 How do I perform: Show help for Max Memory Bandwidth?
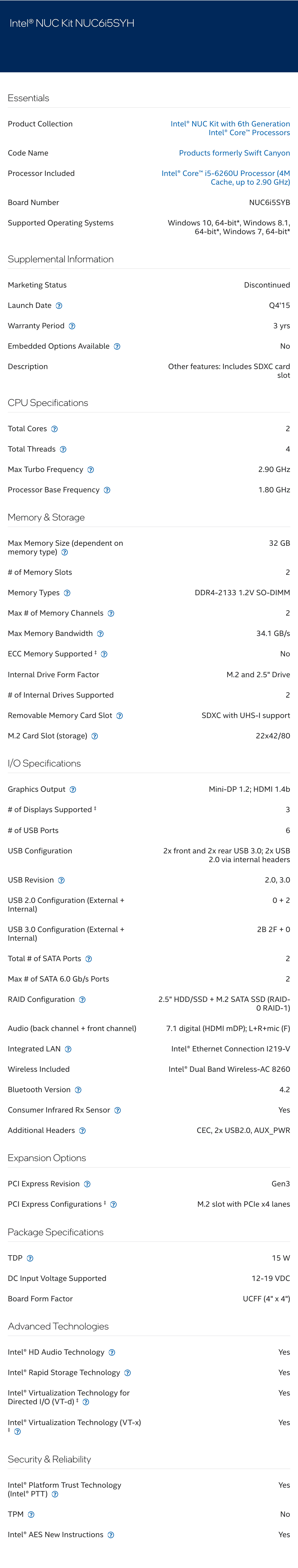(x=100, y=634)
